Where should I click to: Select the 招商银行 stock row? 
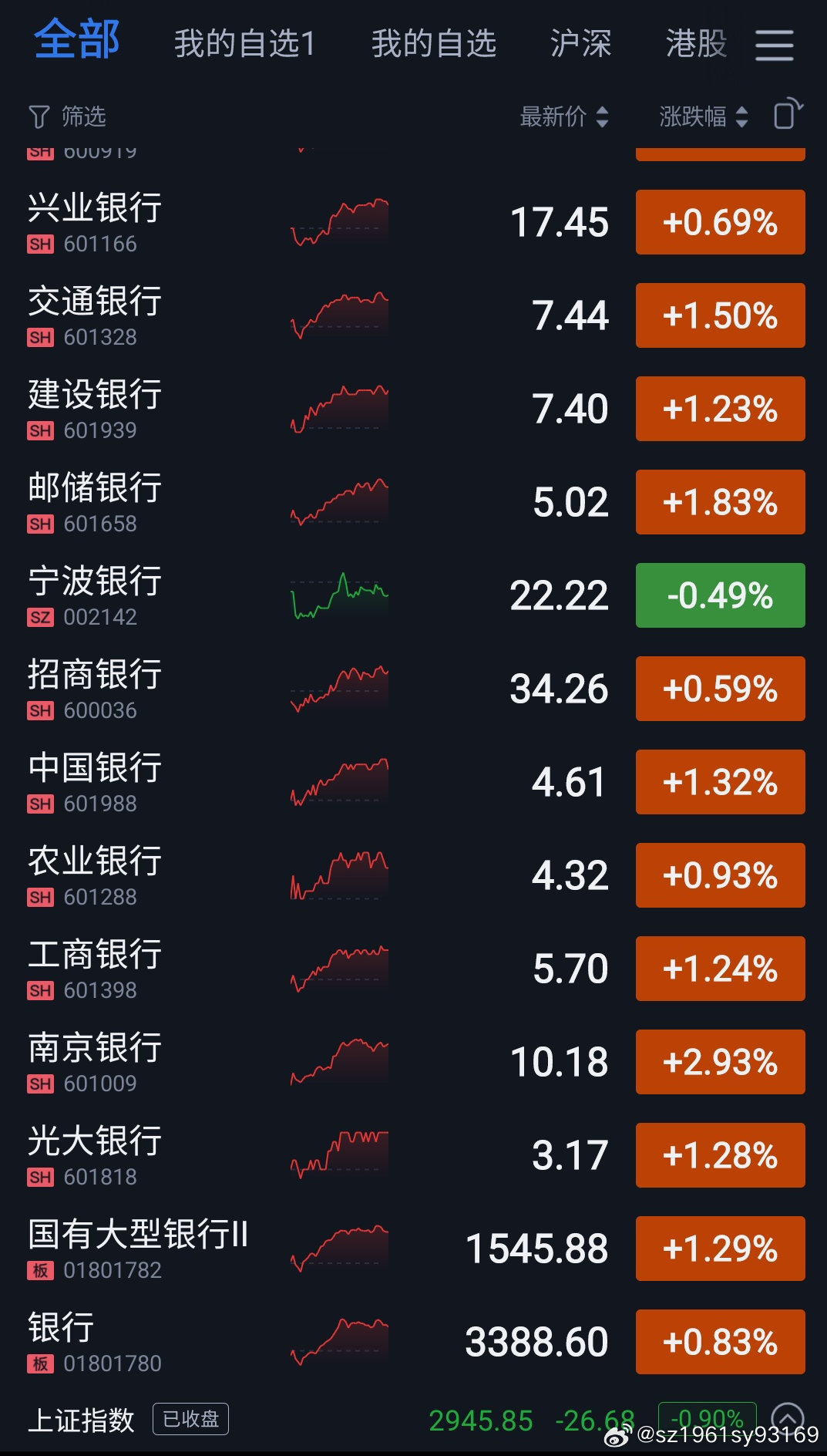click(x=413, y=689)
